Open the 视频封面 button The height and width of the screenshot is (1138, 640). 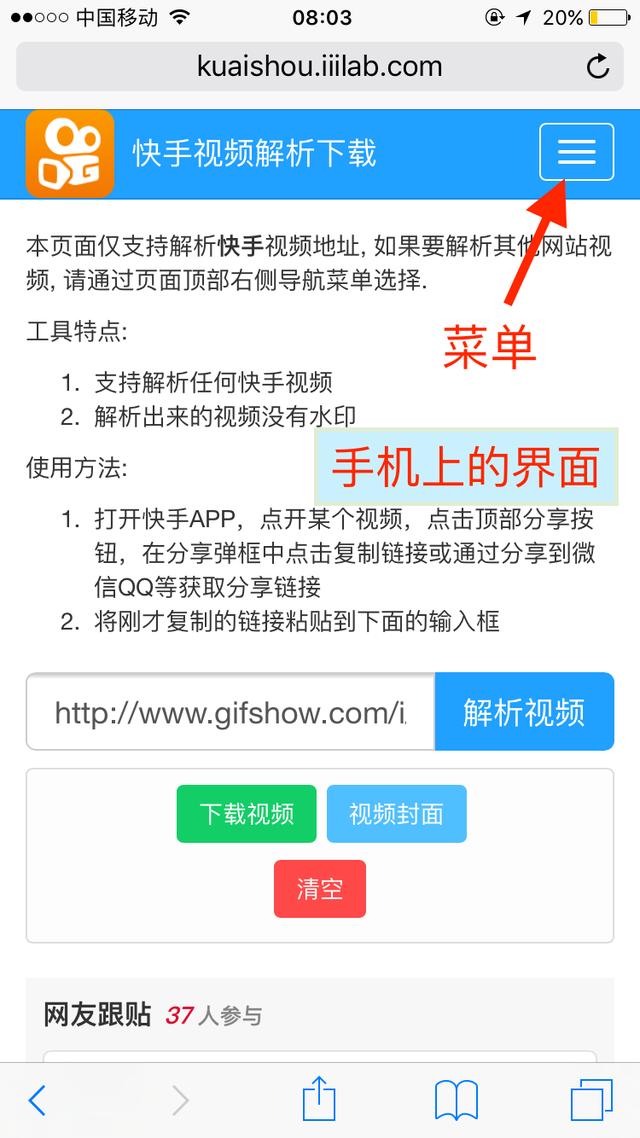click(396, 814)
